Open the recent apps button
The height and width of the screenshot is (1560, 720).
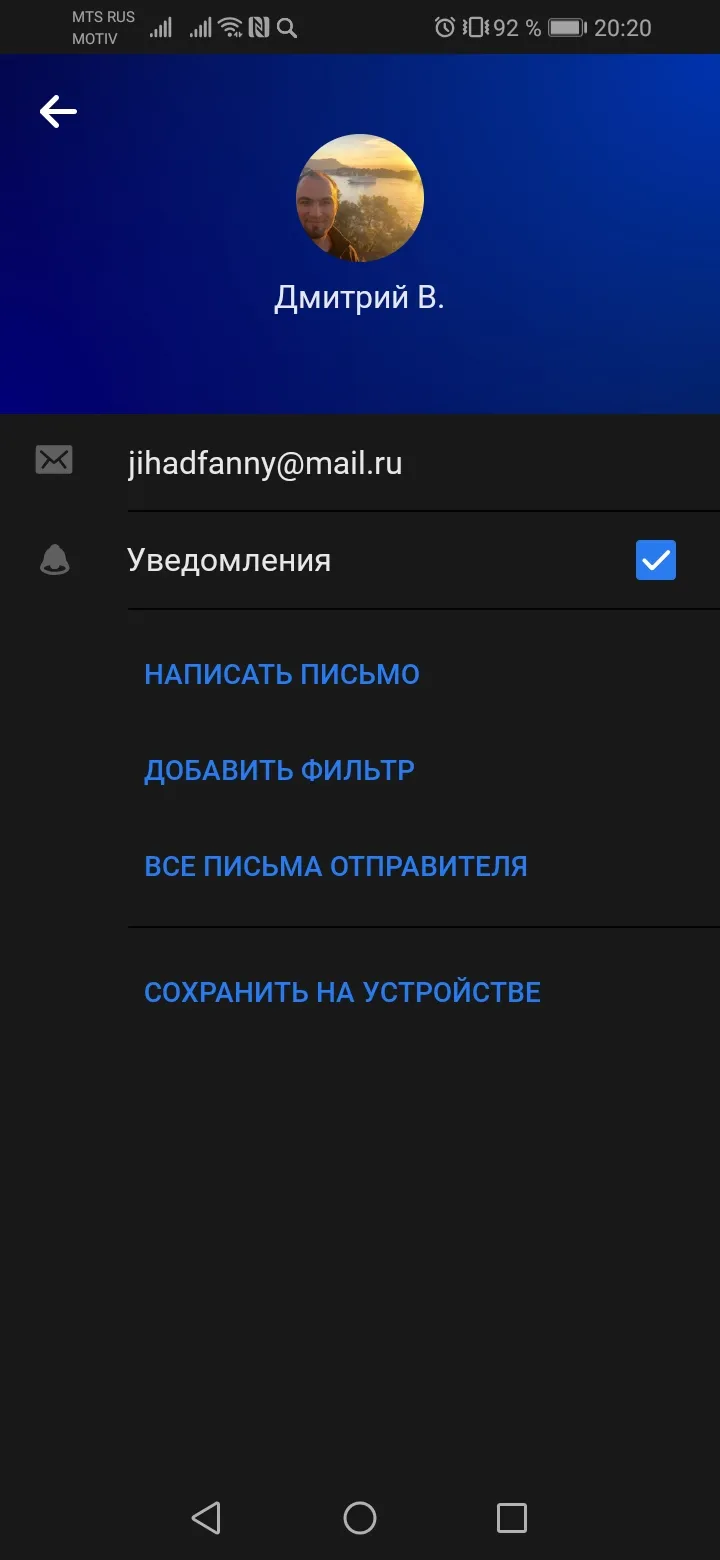512,1518
